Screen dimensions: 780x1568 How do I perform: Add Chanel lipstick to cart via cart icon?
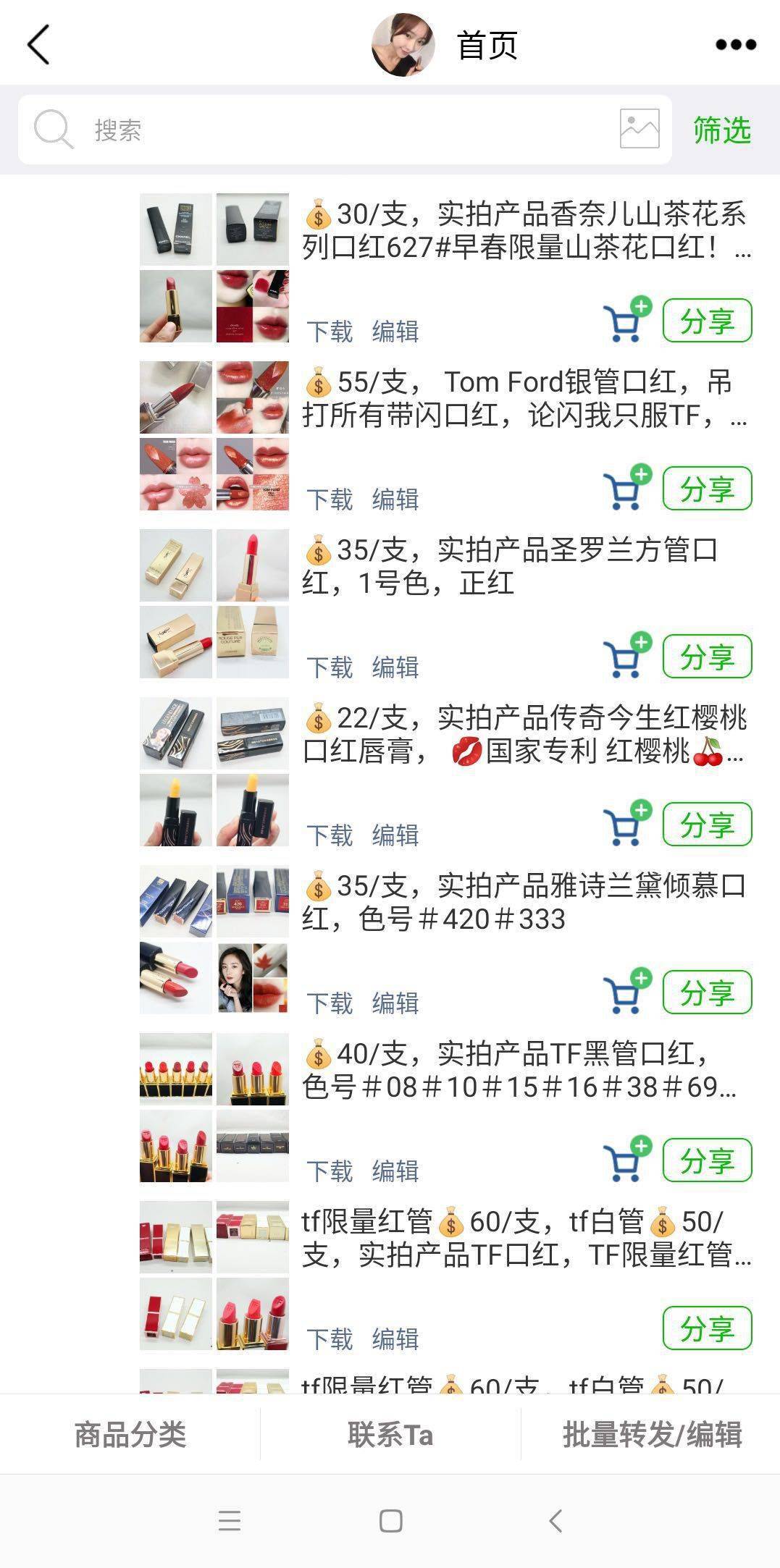pos(624,319)
